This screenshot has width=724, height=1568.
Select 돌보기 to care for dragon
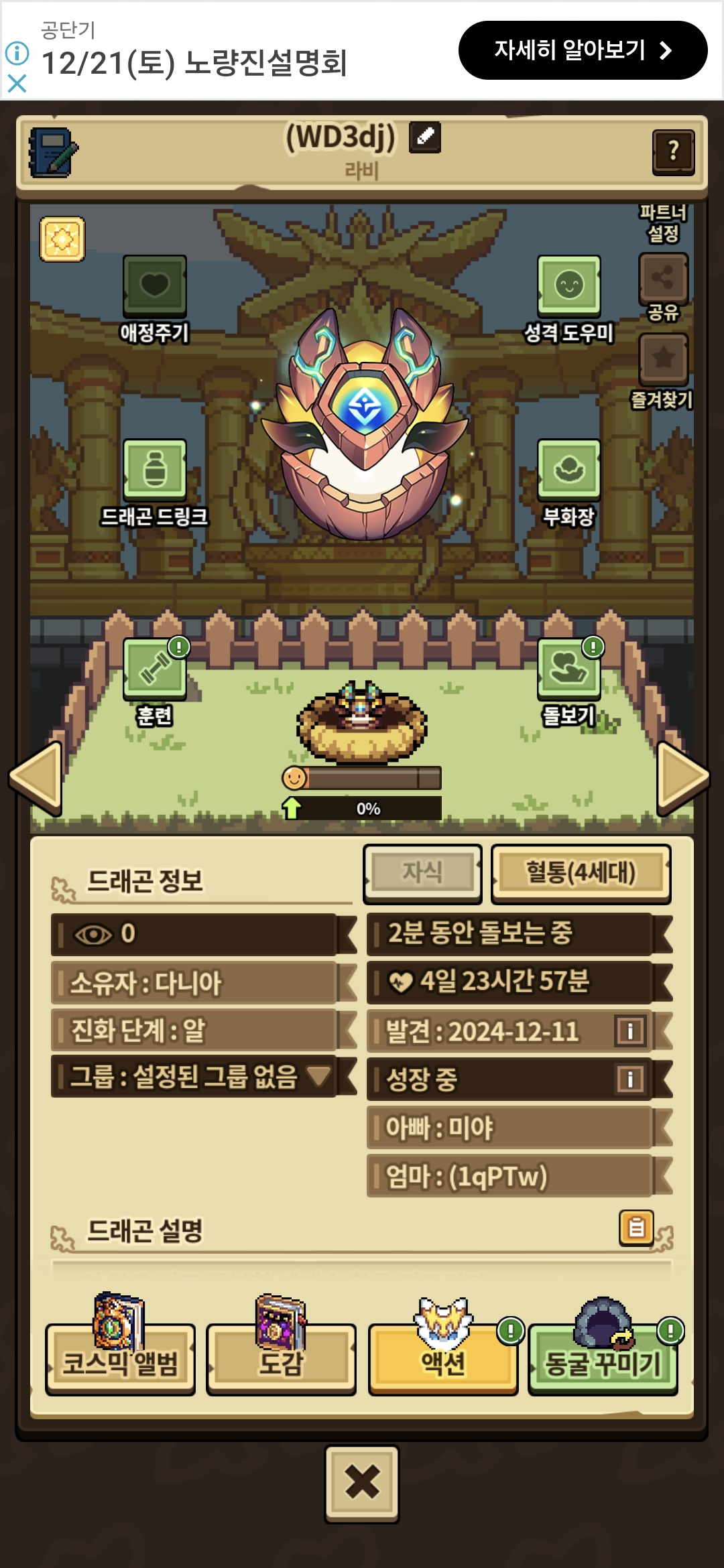[568, 668]
